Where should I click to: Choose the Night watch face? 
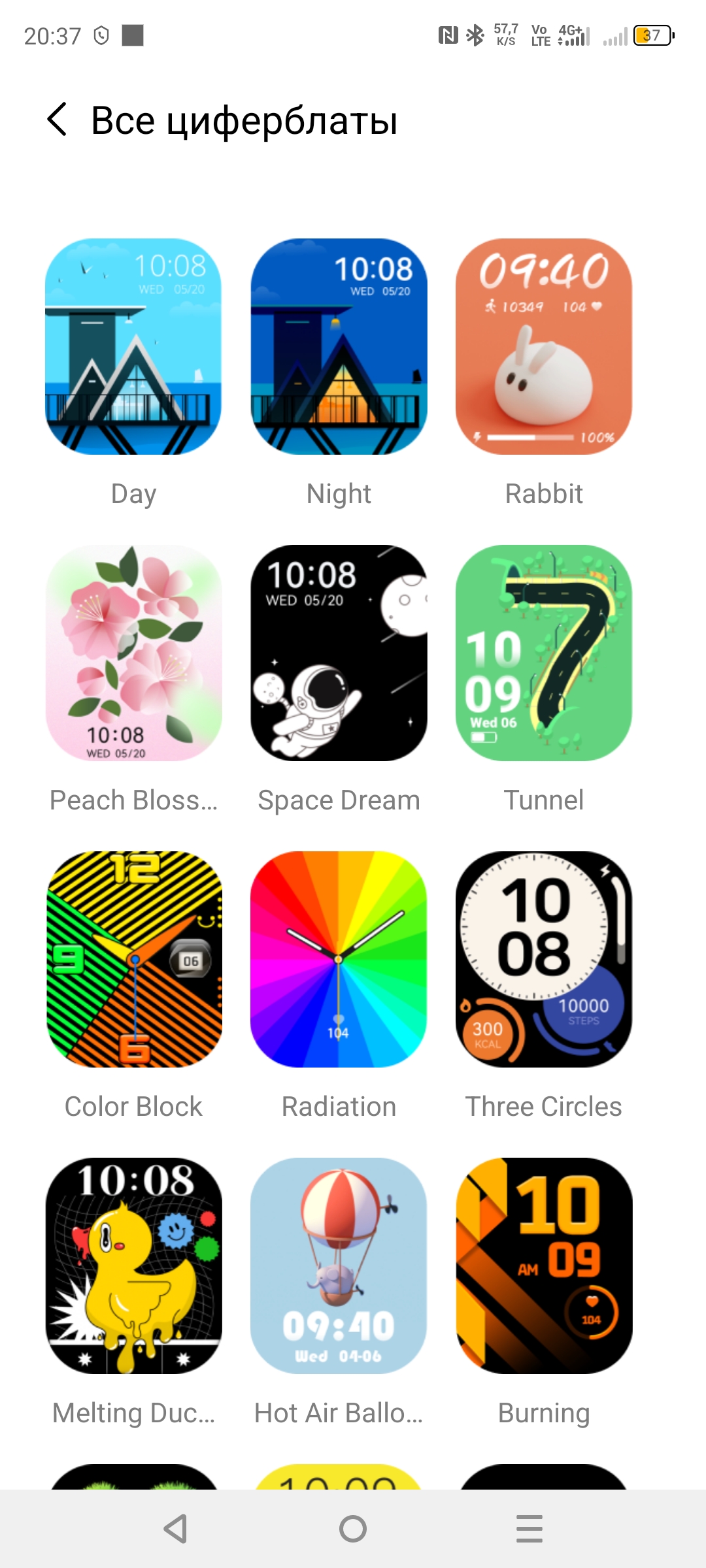click(x=339, y=347)
